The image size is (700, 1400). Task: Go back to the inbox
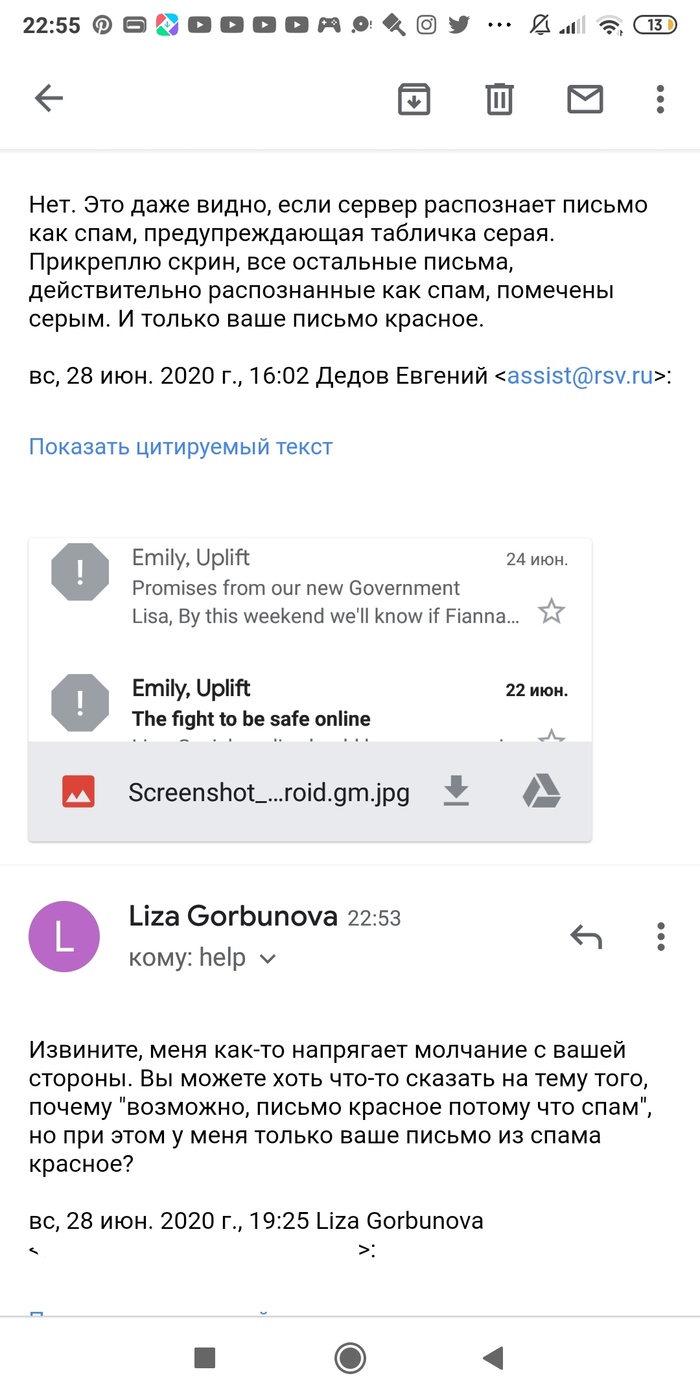[x=48, y=98]
